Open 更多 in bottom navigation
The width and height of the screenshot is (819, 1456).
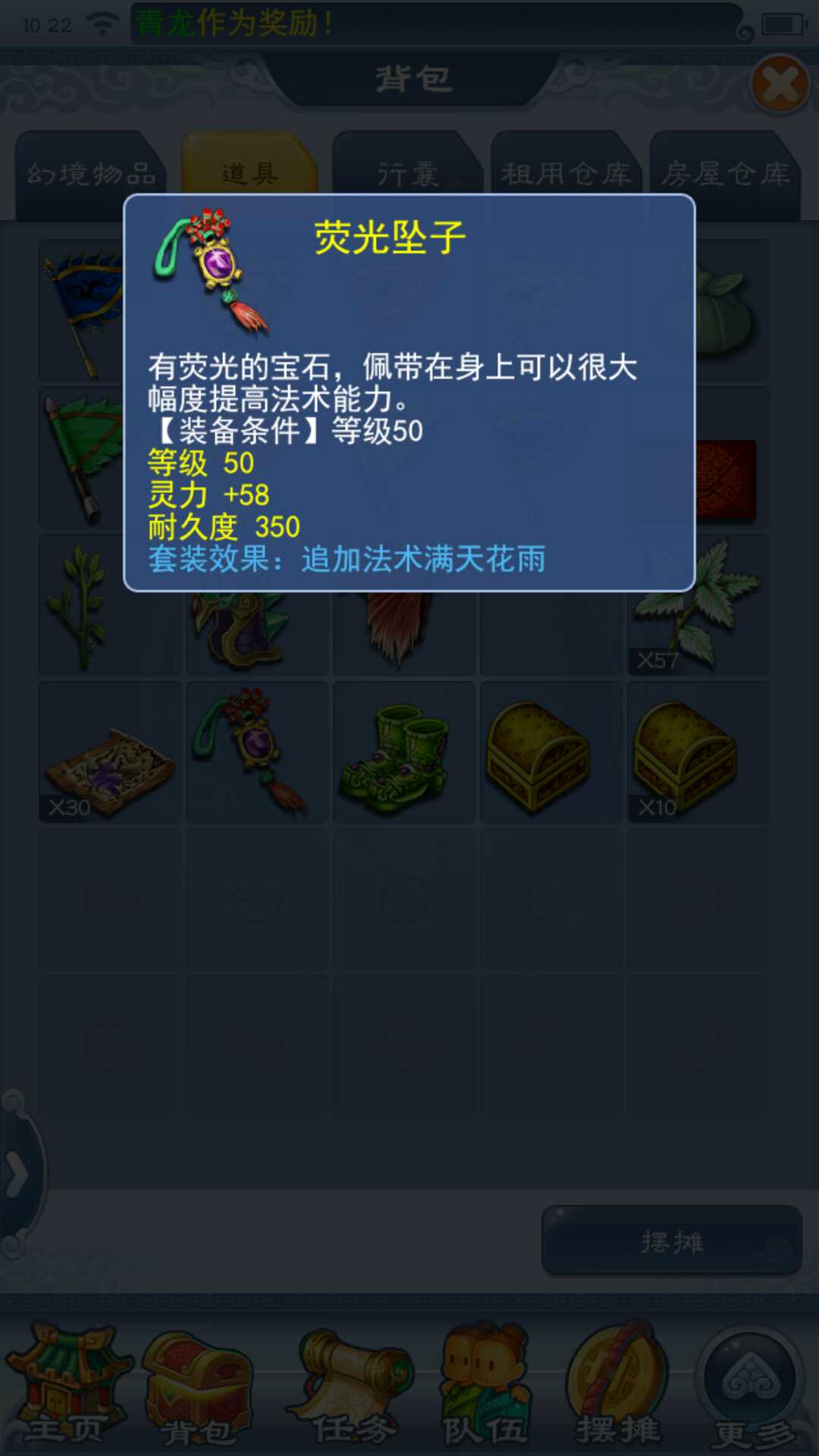[752, 1388]
